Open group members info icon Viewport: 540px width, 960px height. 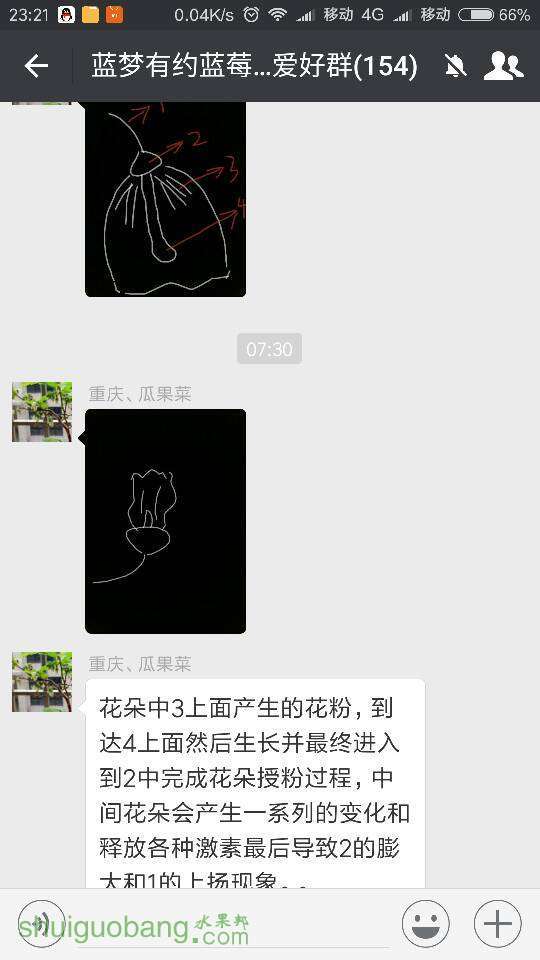pos(503,66)
